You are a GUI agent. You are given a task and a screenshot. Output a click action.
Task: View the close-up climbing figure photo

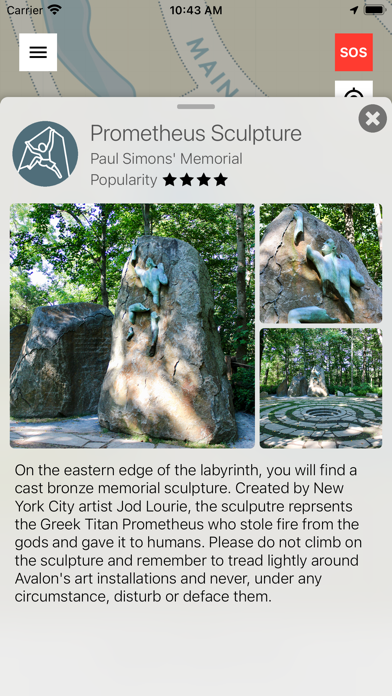tap(321, 263)
